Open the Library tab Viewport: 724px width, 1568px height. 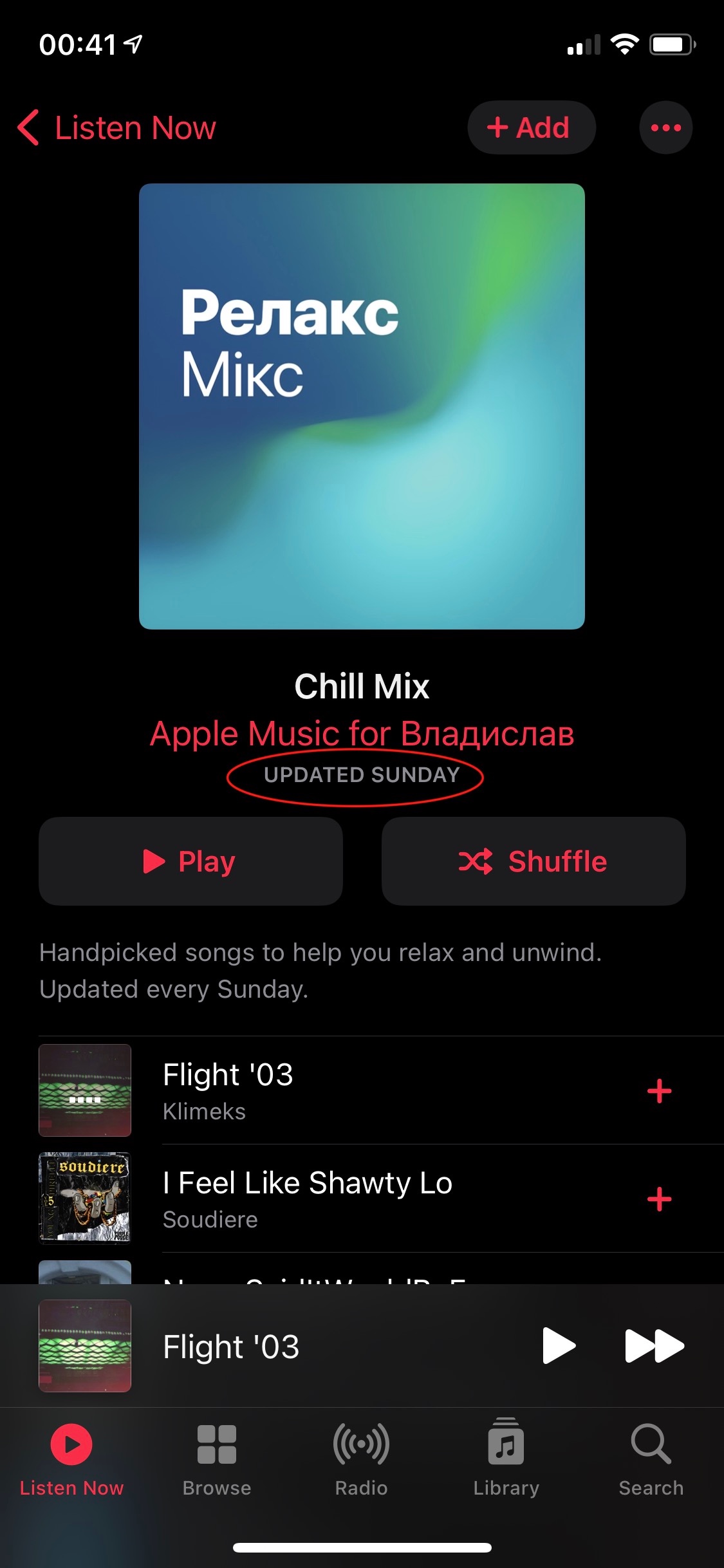pyautogui.click(x=506, y=1459)
